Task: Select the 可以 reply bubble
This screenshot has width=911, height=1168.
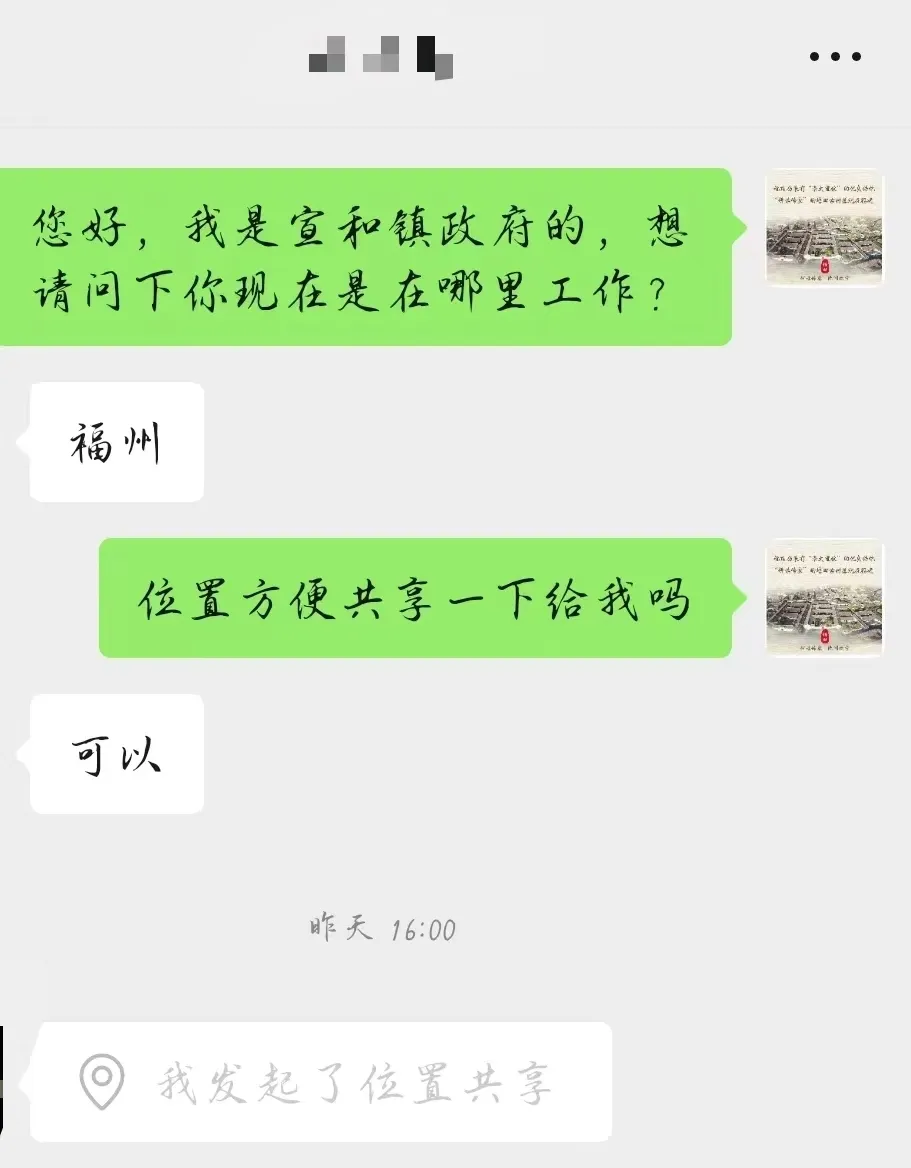Action: (x=116, y=754)
